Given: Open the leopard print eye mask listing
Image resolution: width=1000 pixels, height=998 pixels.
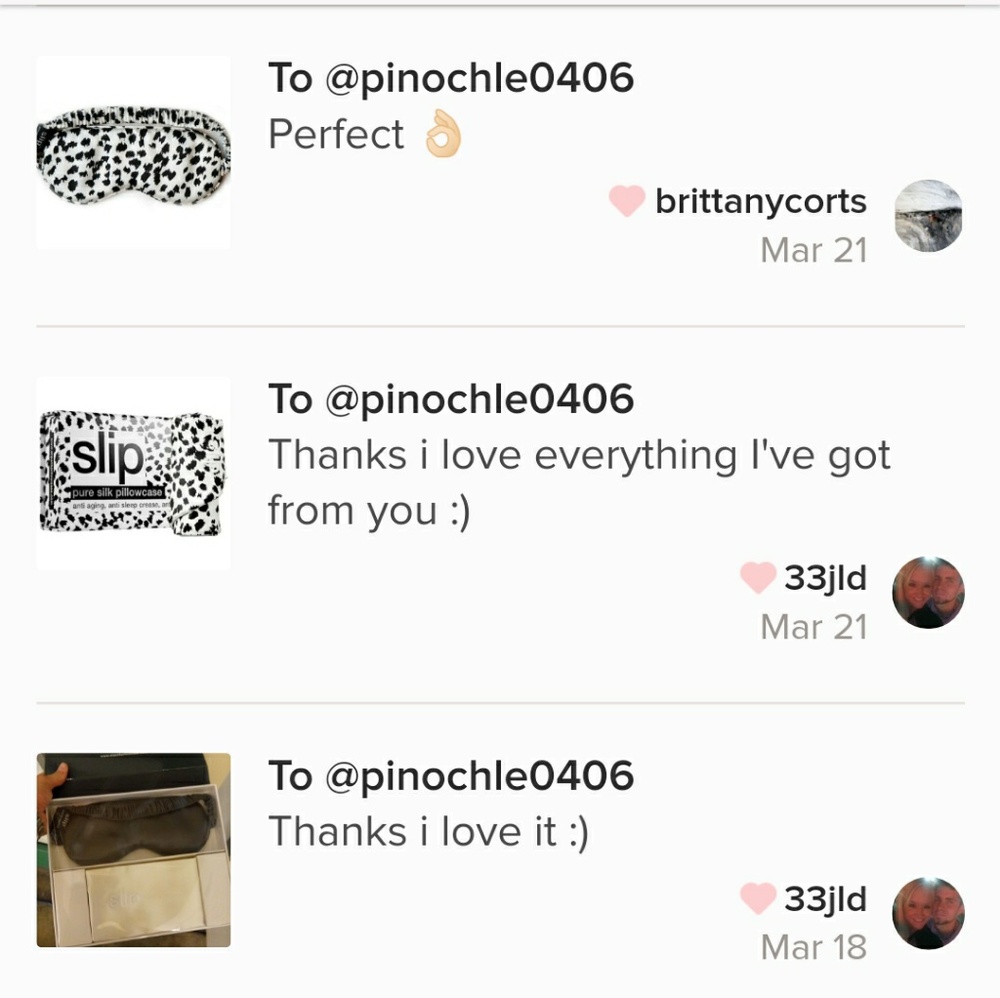Looking at the screenshot, I should click(133, 153).
